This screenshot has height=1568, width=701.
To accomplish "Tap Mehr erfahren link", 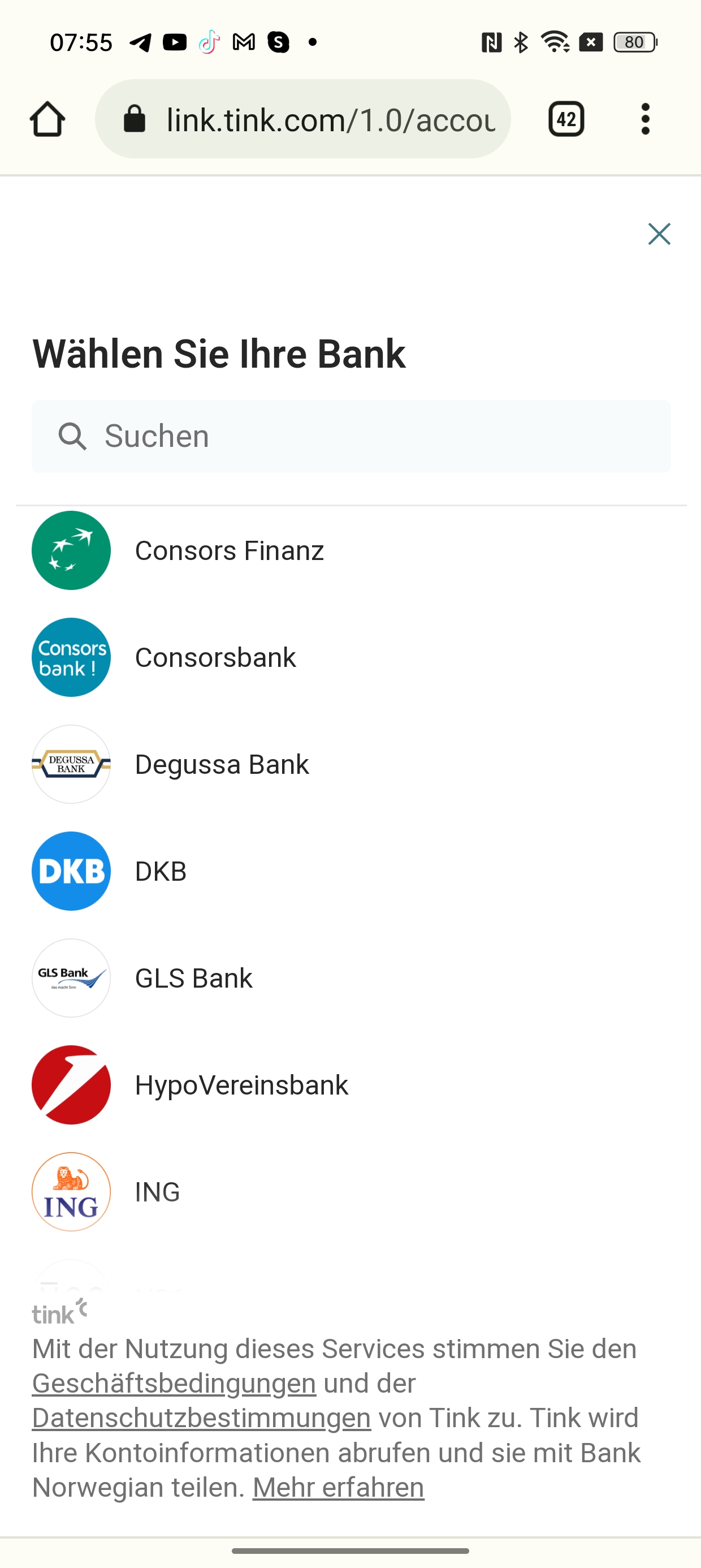I will point(338,1487).
